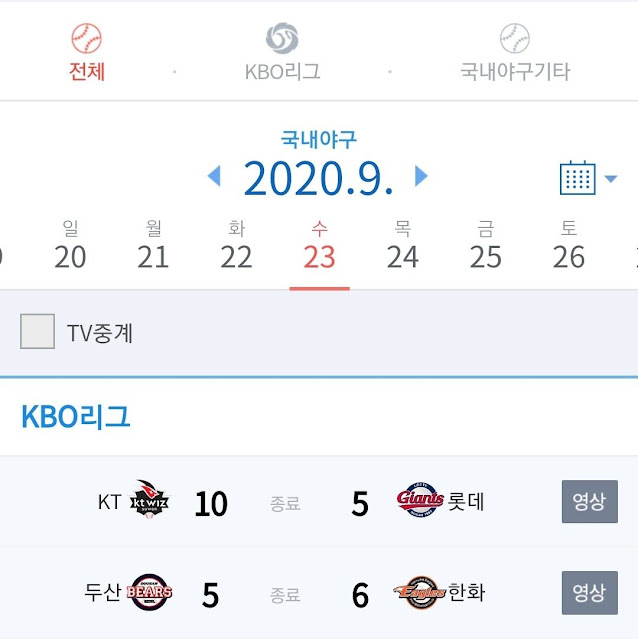Watch 영상 for KT vs 롯데 game

[589, 502]
